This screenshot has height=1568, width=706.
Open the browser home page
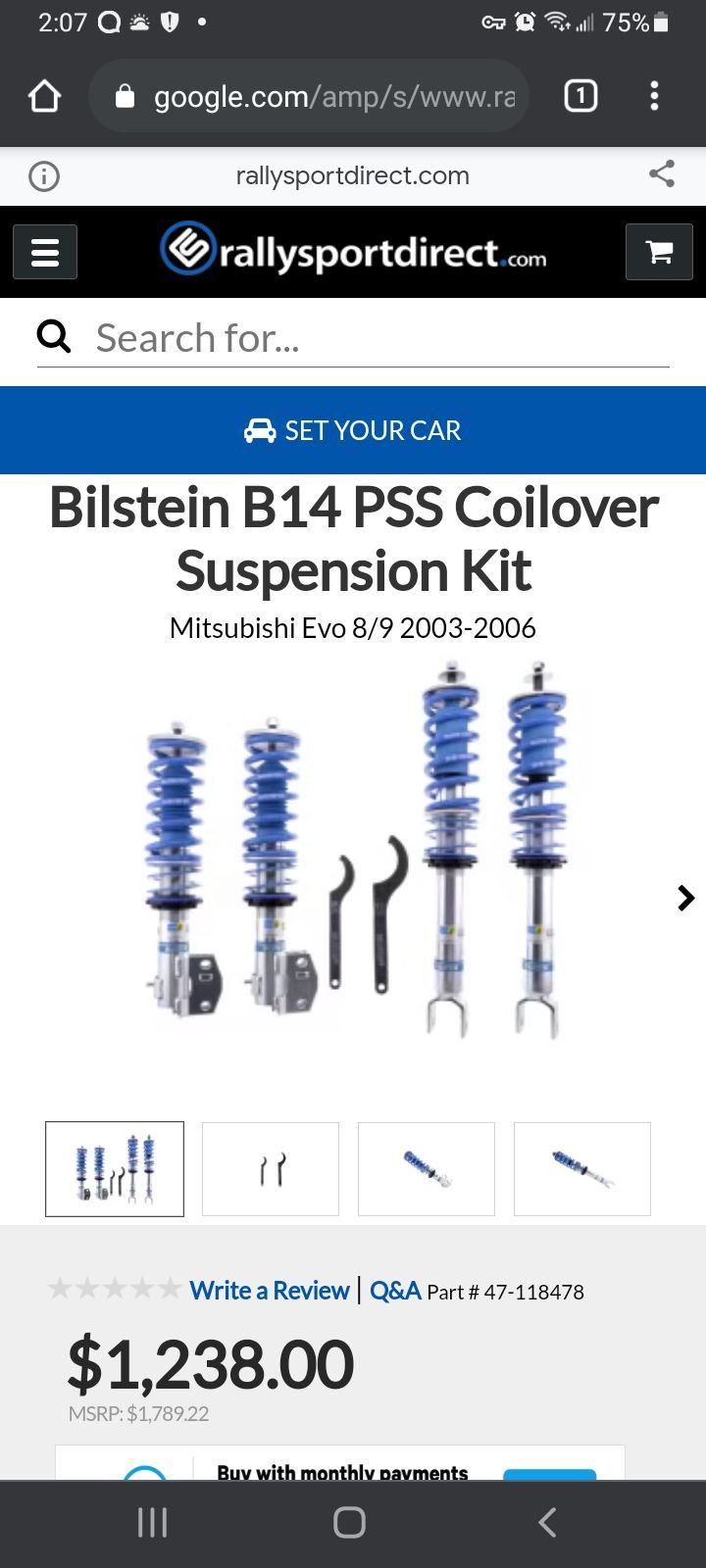[x=45, y=96]
